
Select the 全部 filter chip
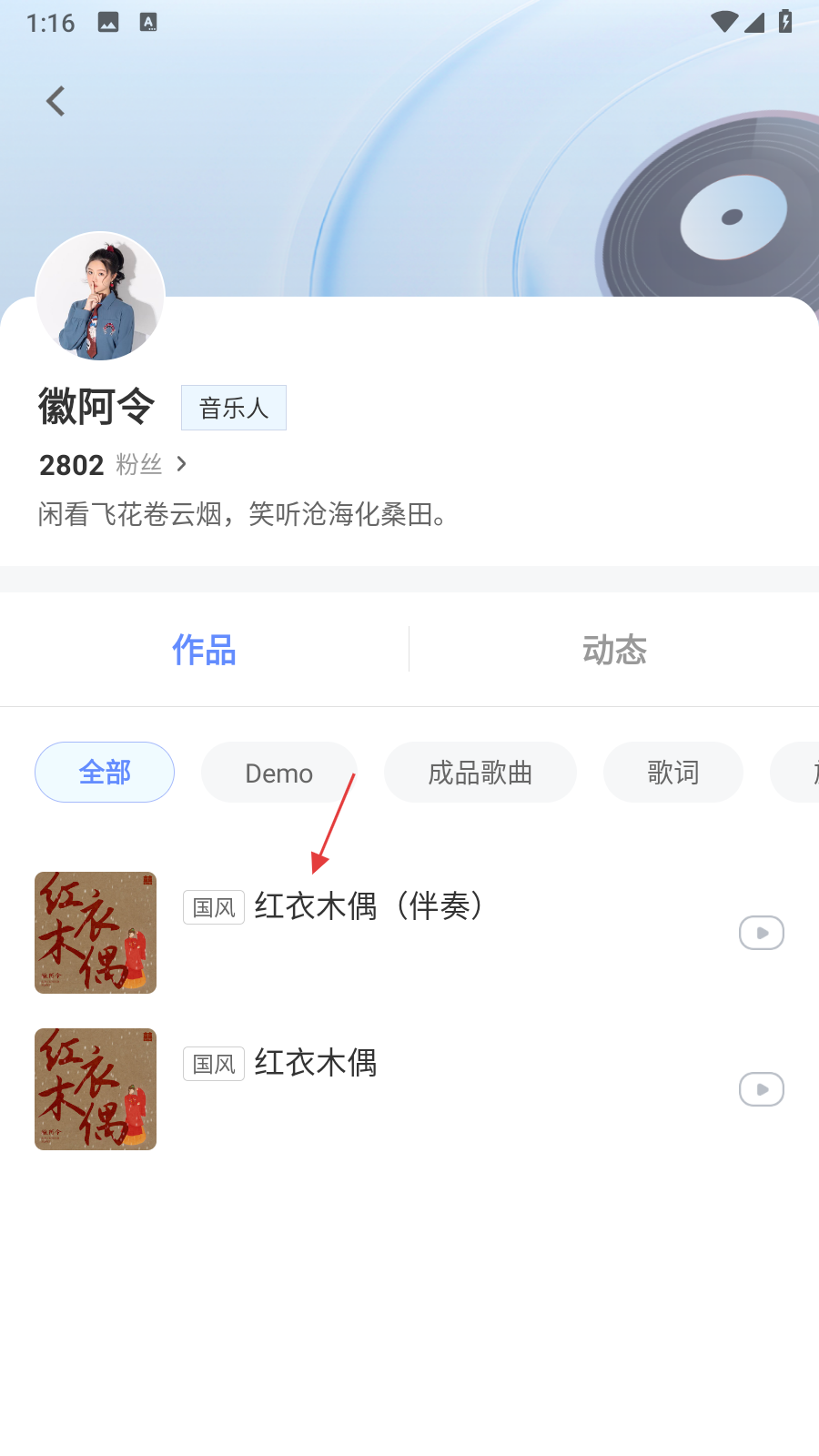coord(105,773)
